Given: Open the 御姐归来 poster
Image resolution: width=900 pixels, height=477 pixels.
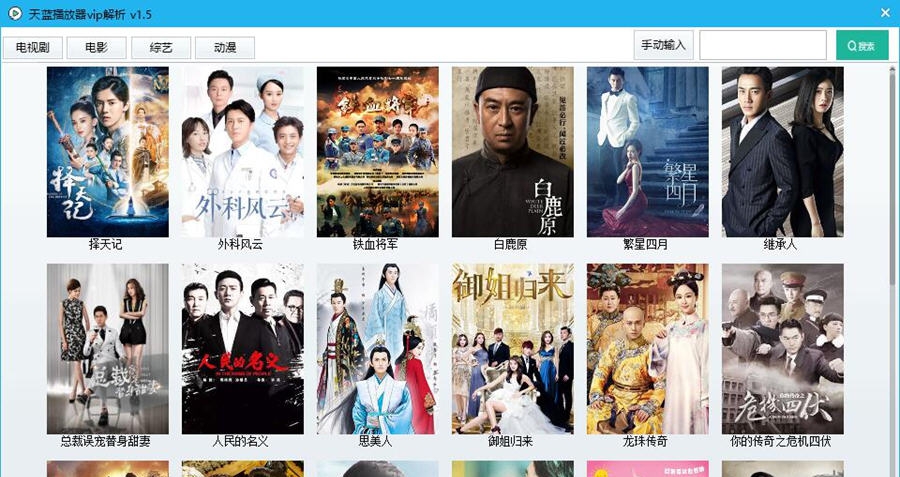Looking at the screenshot, I should pyautogui.click(x=513, y=348).
